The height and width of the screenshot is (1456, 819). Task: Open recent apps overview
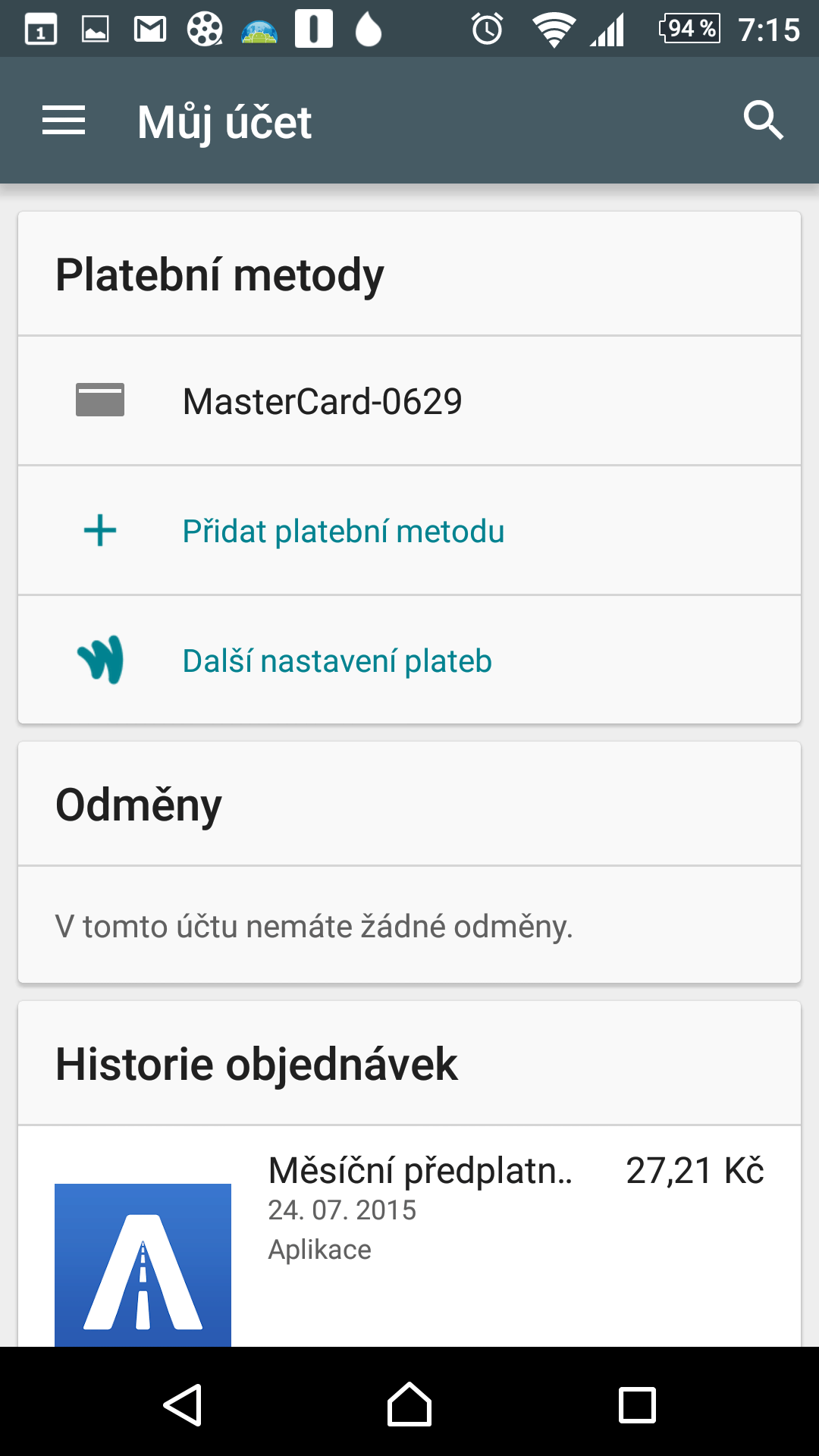coord(637,1404)
